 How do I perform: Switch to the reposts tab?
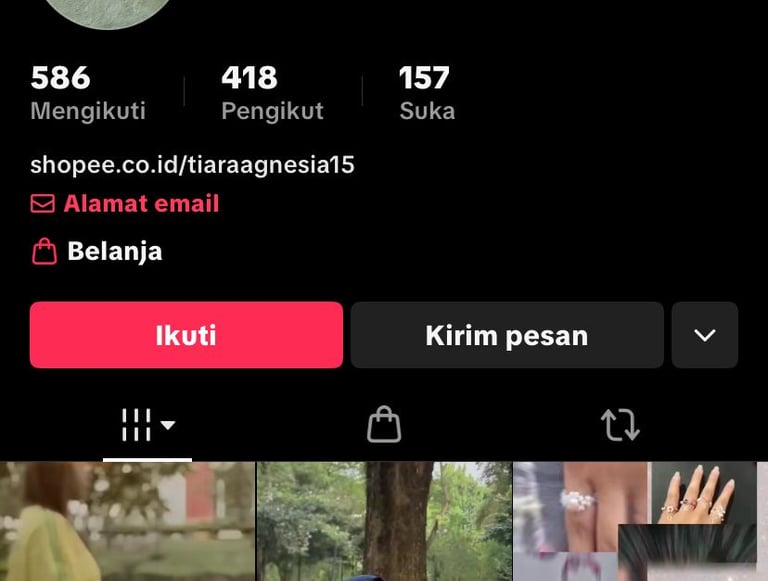click(x=620, y=425)
